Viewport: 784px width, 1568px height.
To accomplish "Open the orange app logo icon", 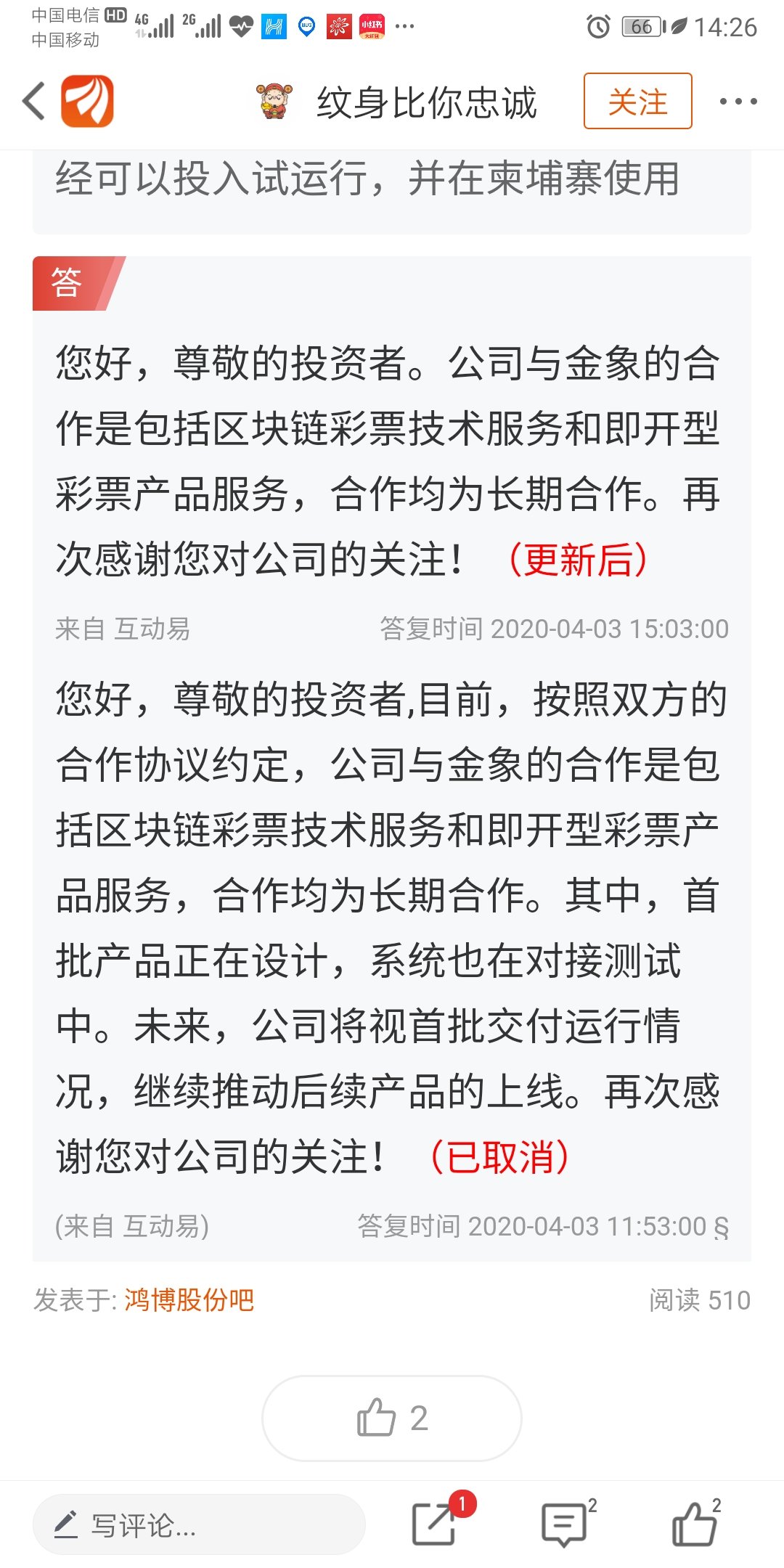I will [87, 101].
